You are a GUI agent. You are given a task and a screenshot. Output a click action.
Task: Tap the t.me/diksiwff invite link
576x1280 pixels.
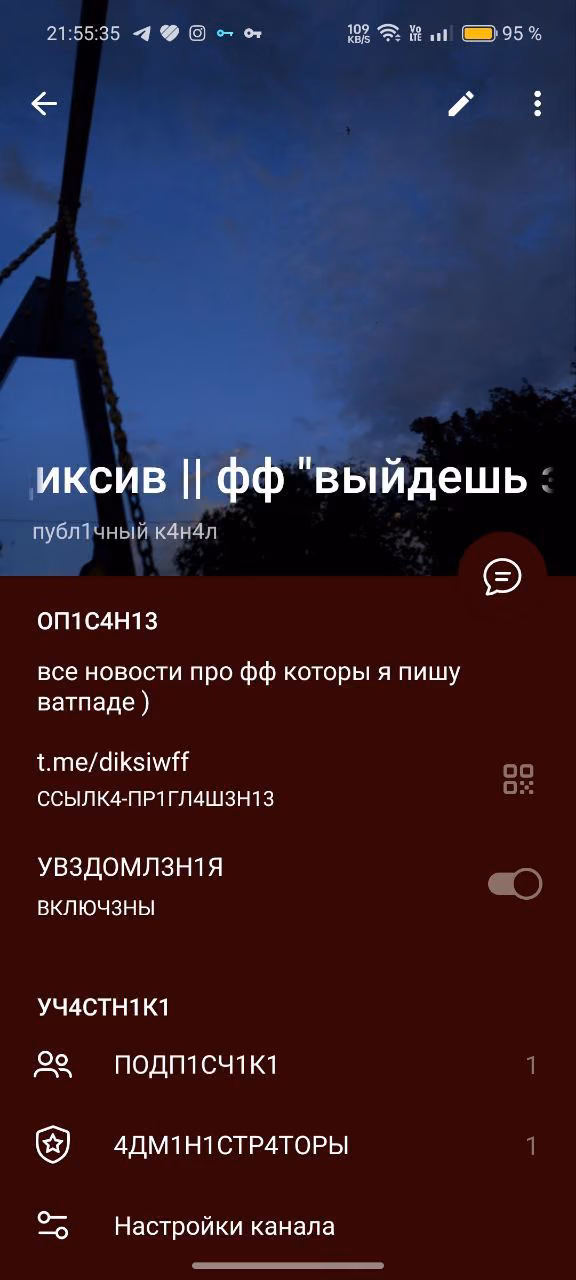pos(113,762)
